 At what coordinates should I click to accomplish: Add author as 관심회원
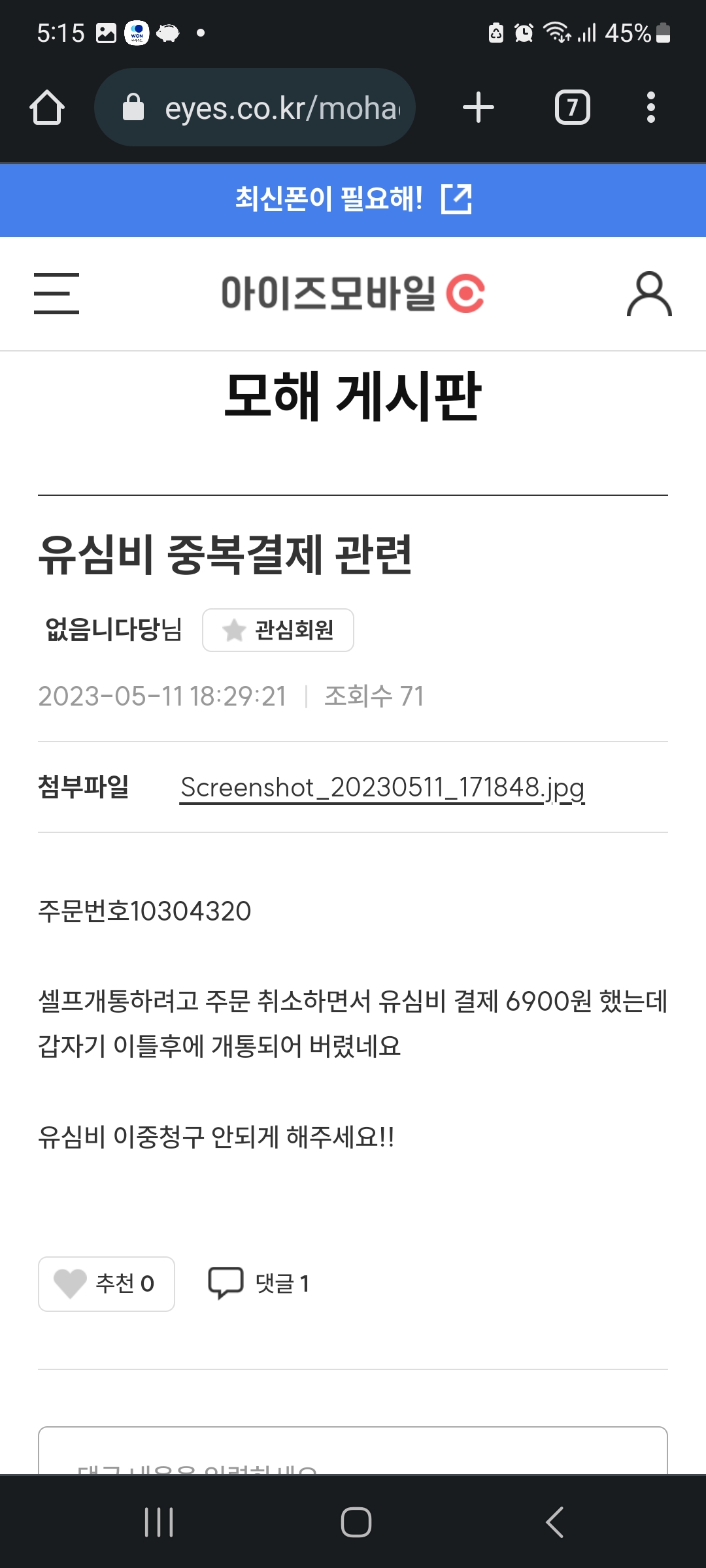click(278, 630)
